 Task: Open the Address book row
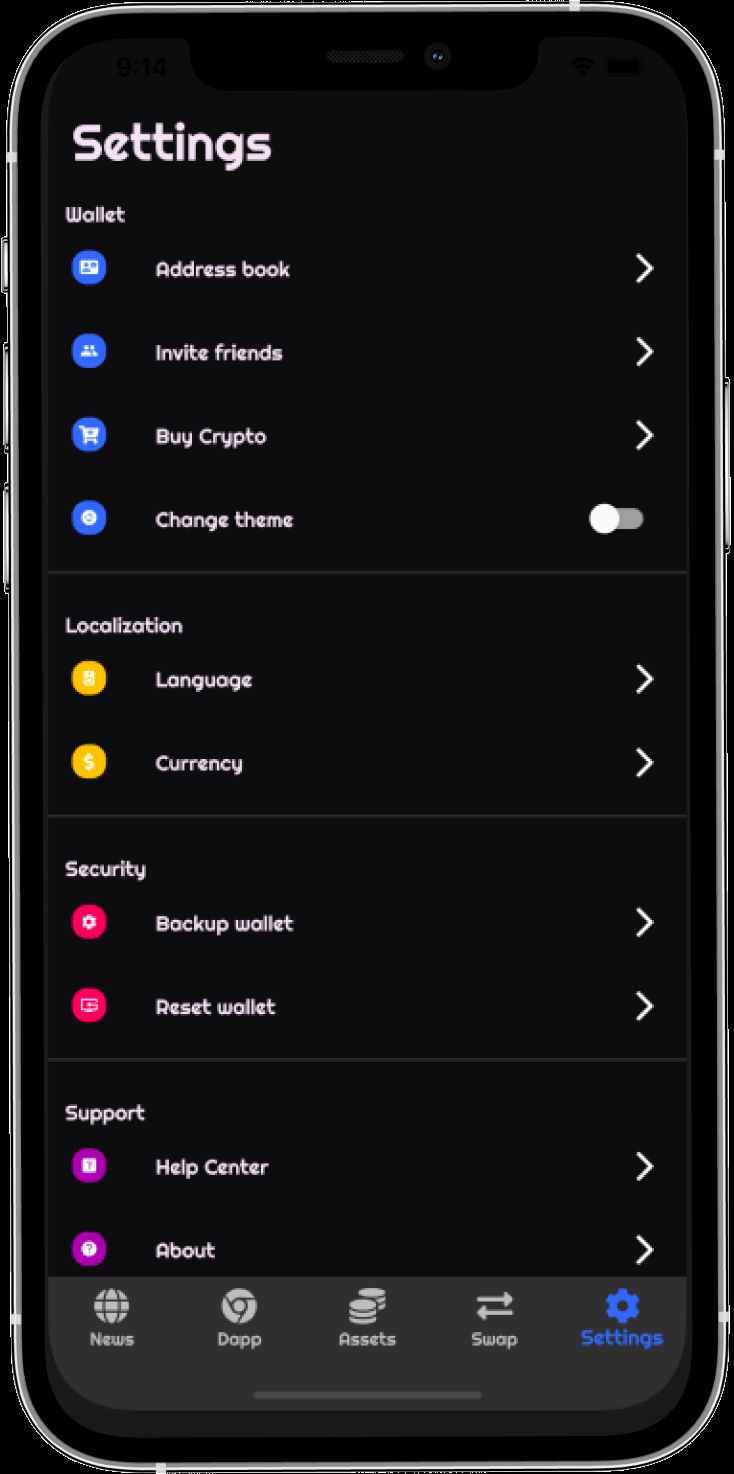click(x=222, y=269)
